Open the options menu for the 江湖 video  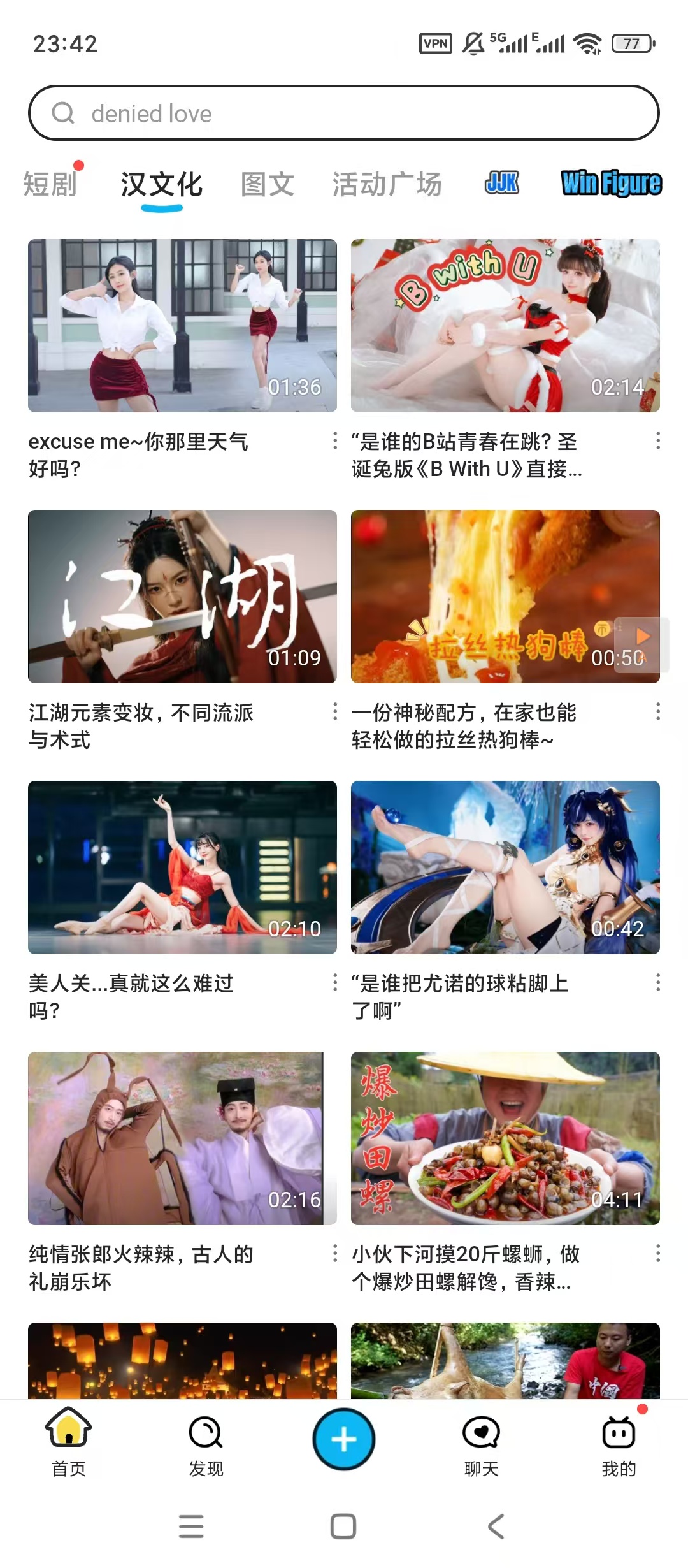click(336, 712)
